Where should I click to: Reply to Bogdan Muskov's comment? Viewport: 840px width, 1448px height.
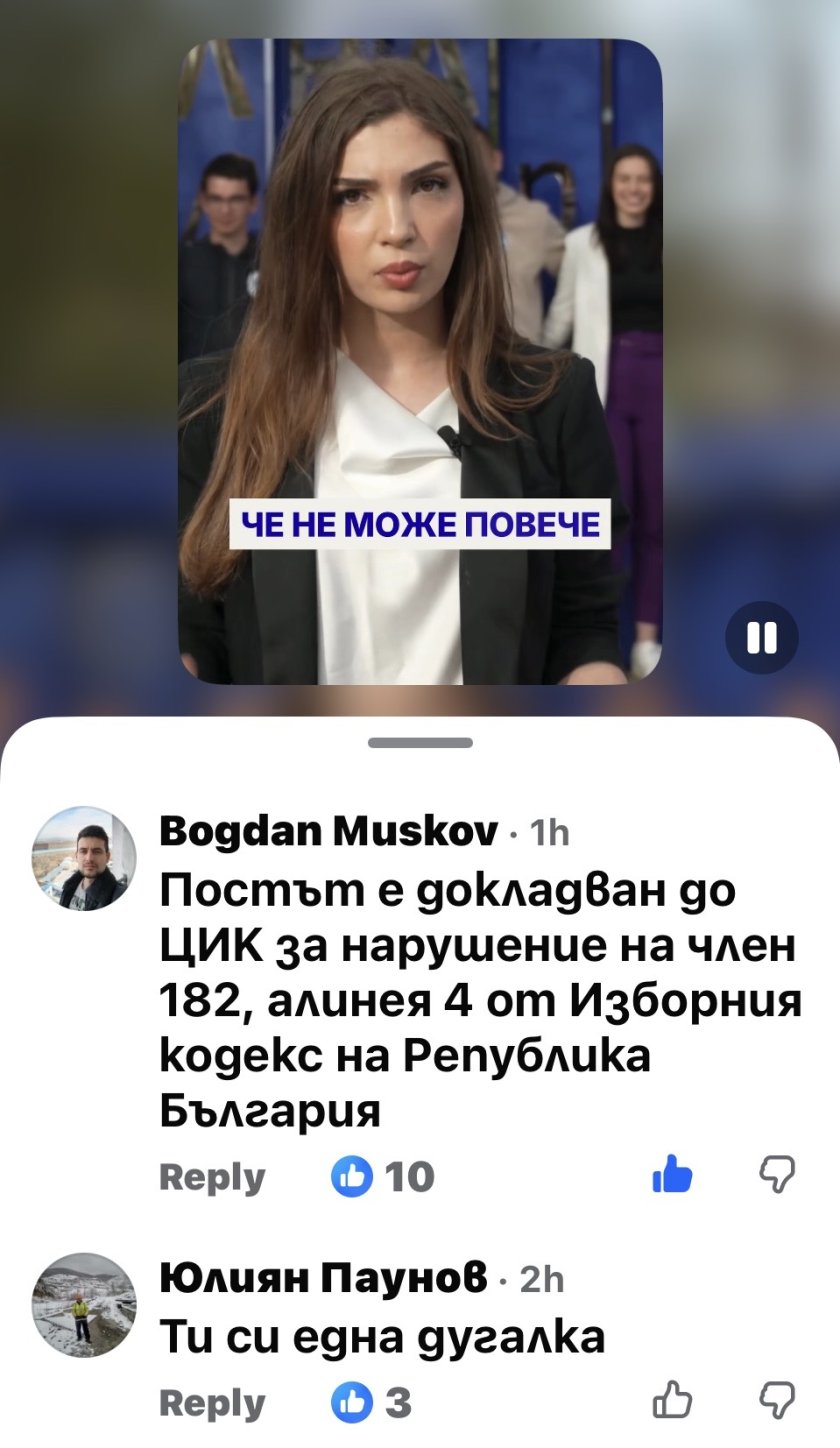coord(212,1177)
